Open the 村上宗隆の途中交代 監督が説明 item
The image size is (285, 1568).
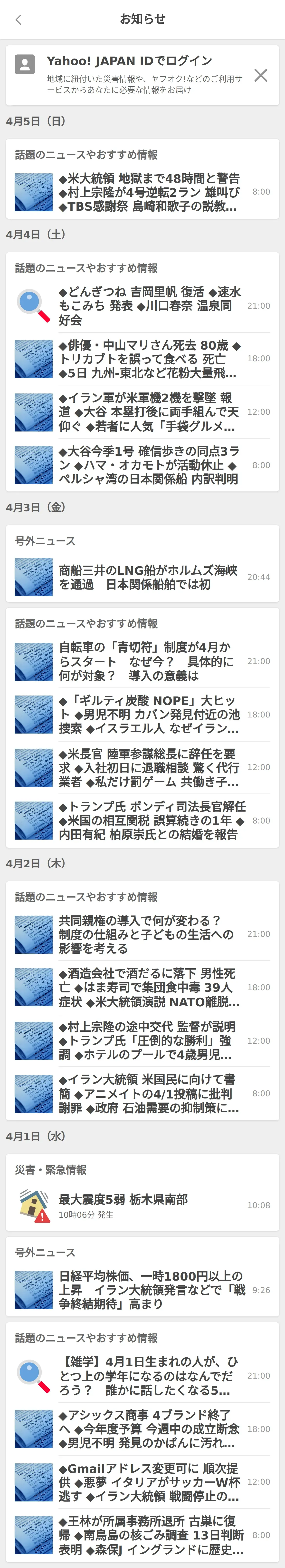tap(142, 1040)
